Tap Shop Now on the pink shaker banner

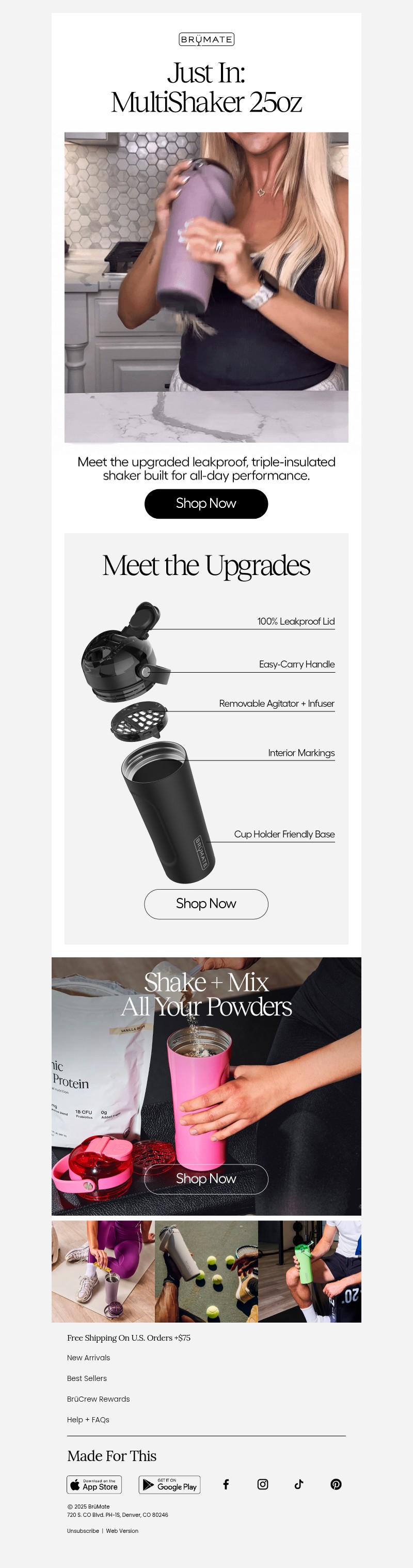[x=205, y=1179]
